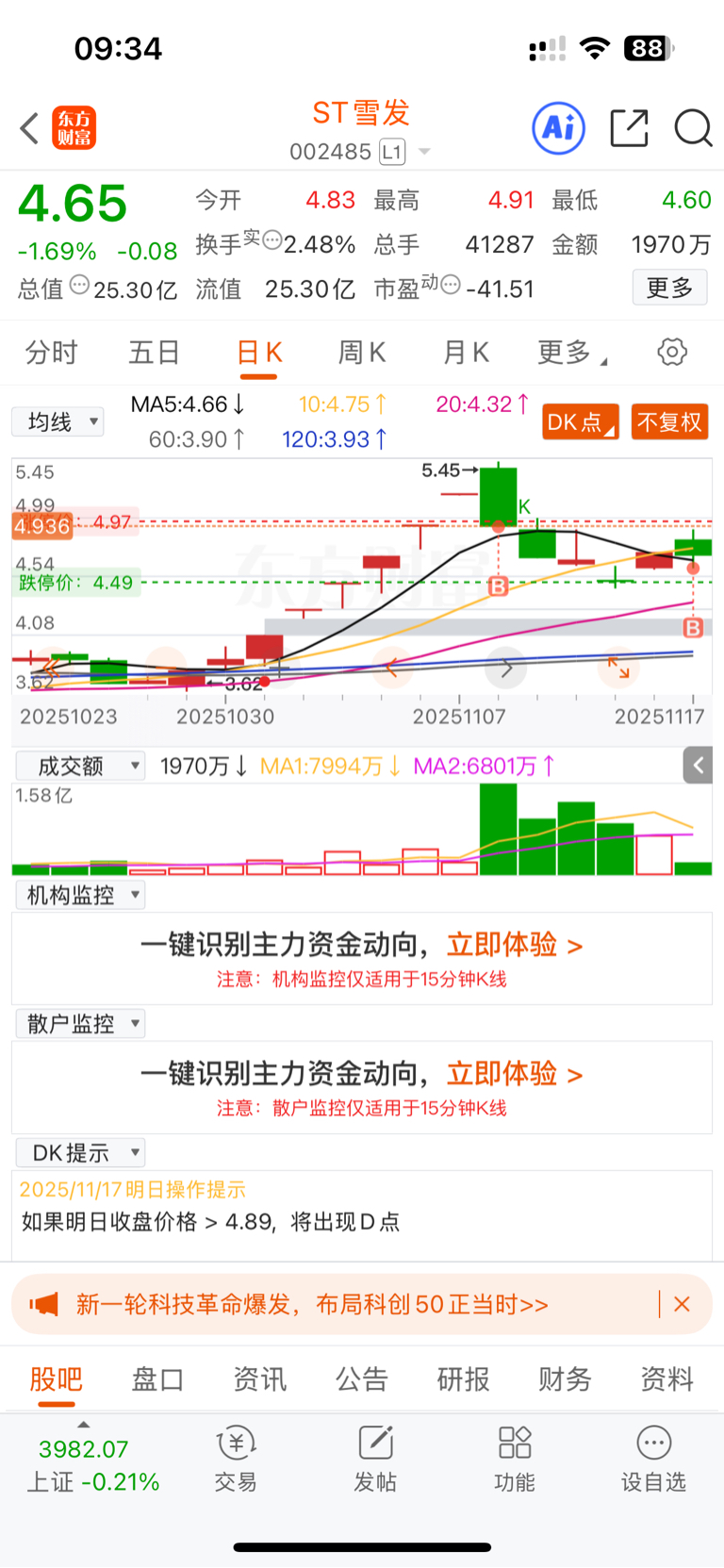Open the Ai assistant icon
The height and width of the screenshot is (1568, 724).
[558, 128]
